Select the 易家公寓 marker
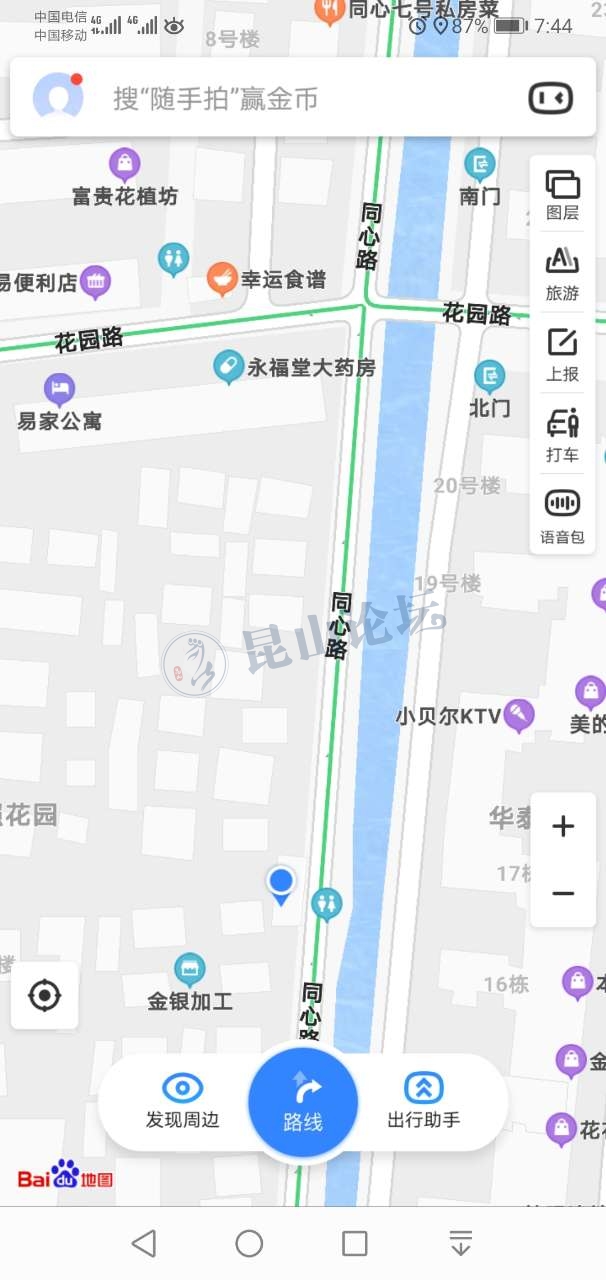 tap(60, 389)
